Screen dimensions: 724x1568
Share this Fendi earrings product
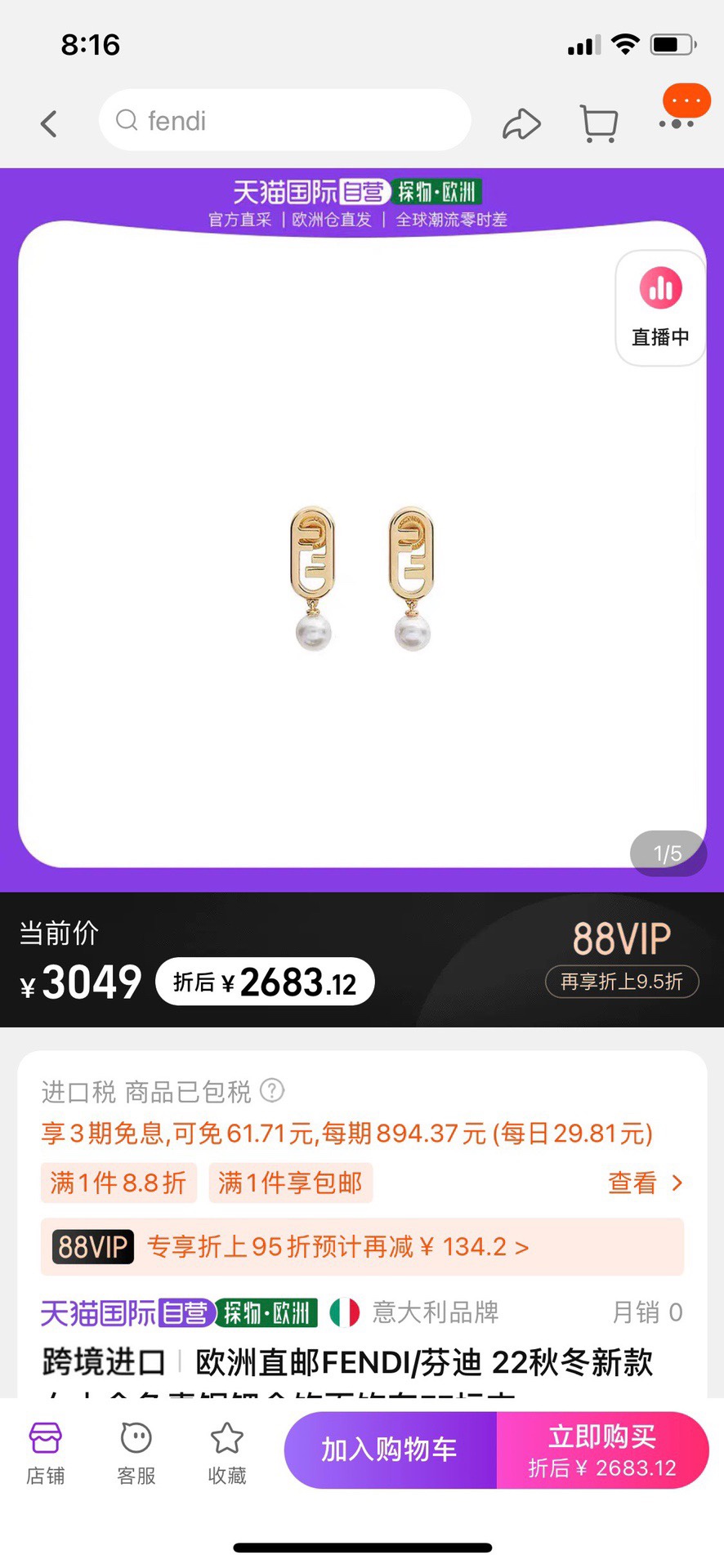point(521,124)
